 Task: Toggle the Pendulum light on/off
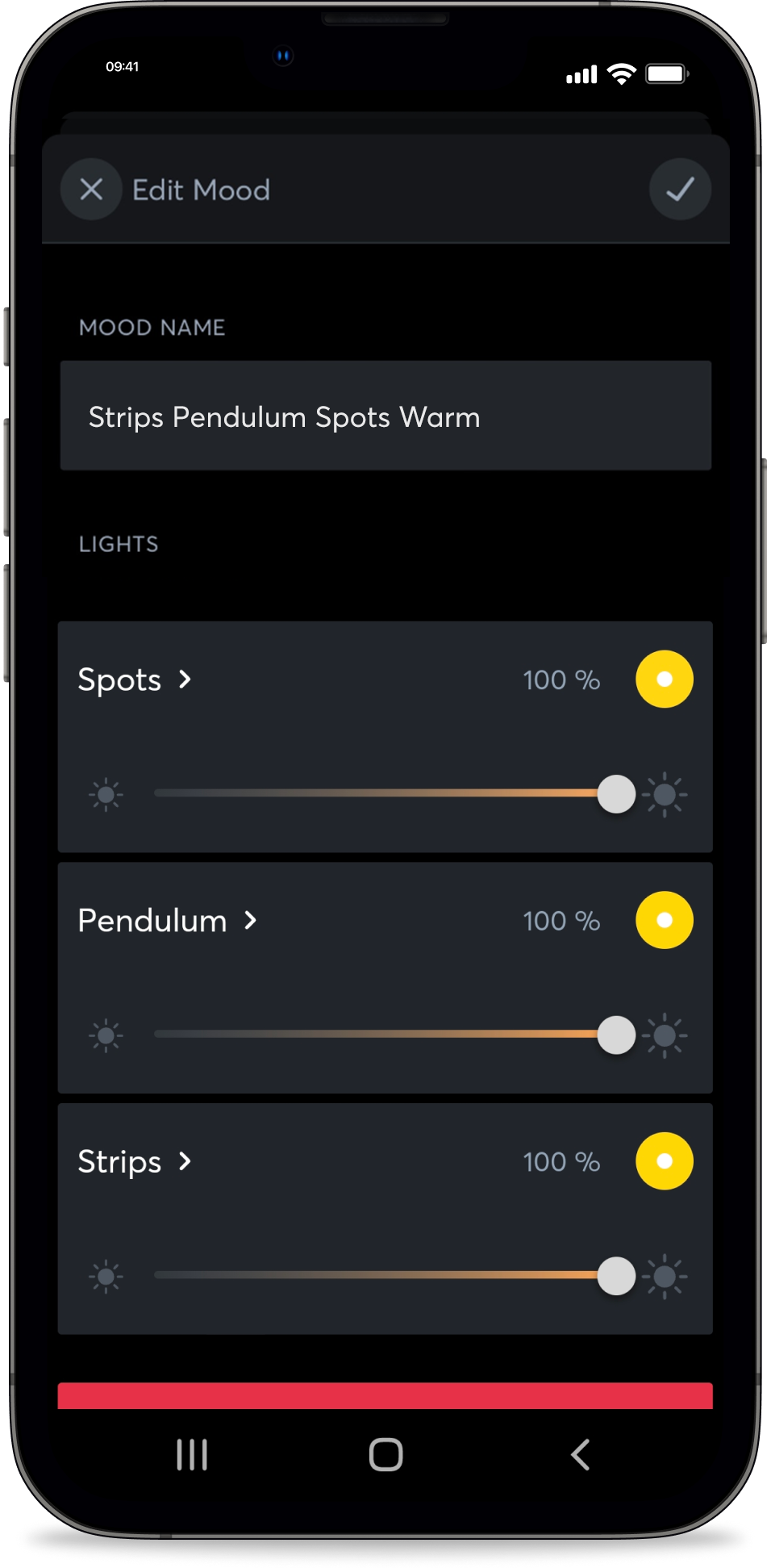point(664,920)
